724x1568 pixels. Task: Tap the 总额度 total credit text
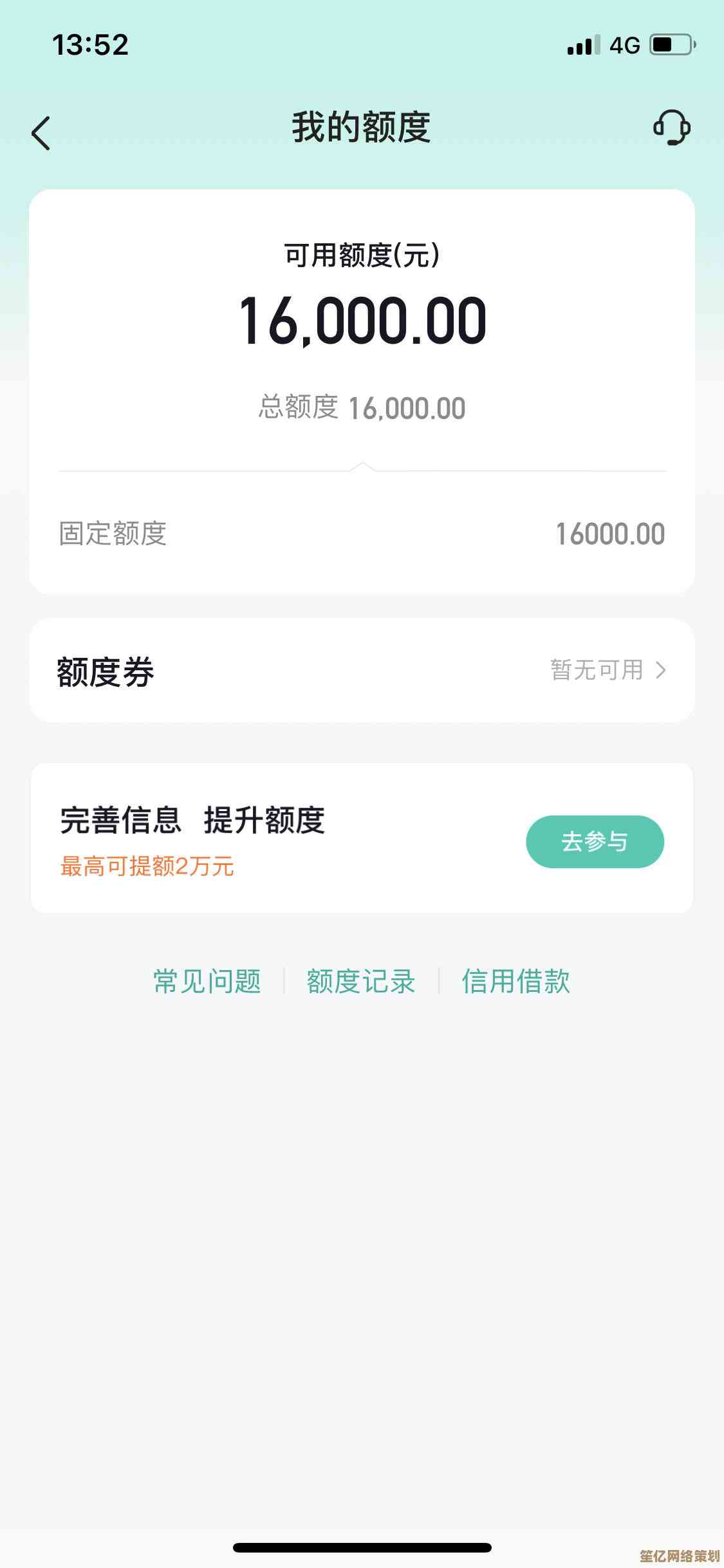click(x=362, y=407)
